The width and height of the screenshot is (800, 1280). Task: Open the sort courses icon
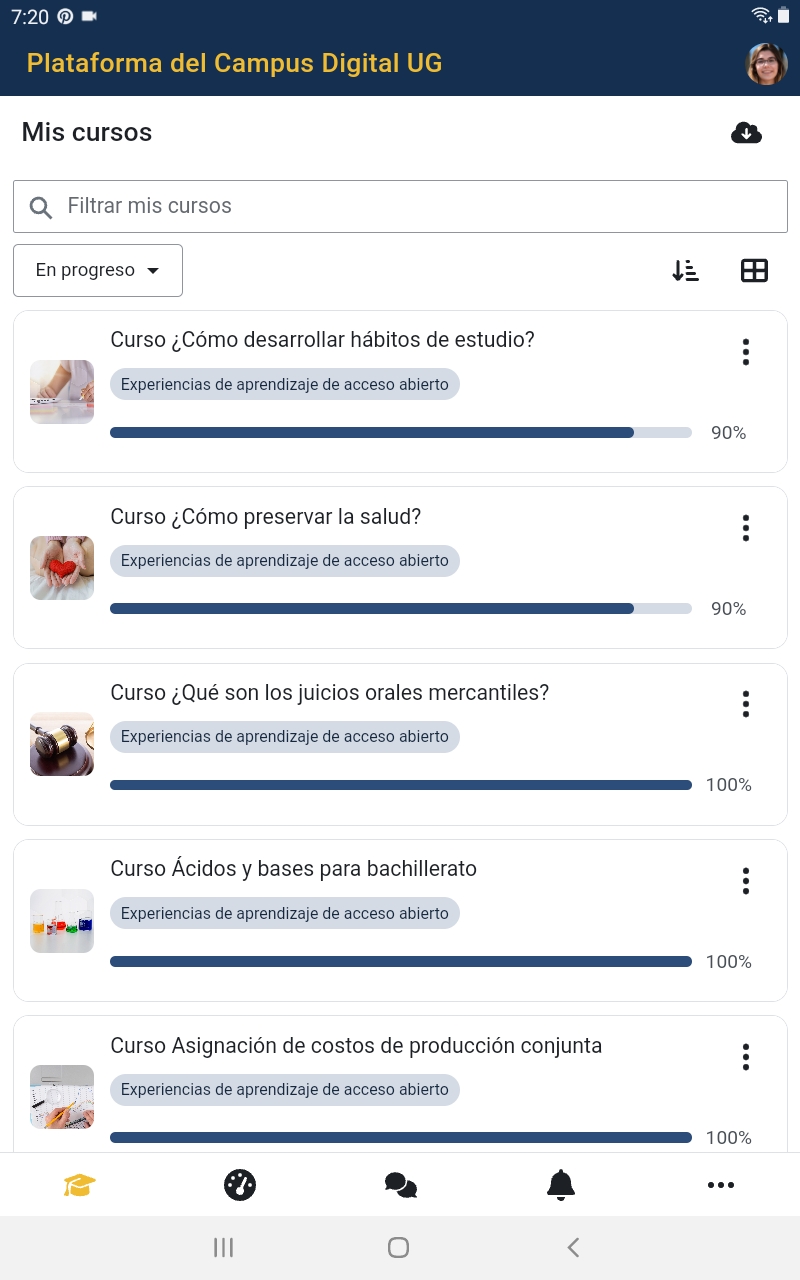[685, 270]
